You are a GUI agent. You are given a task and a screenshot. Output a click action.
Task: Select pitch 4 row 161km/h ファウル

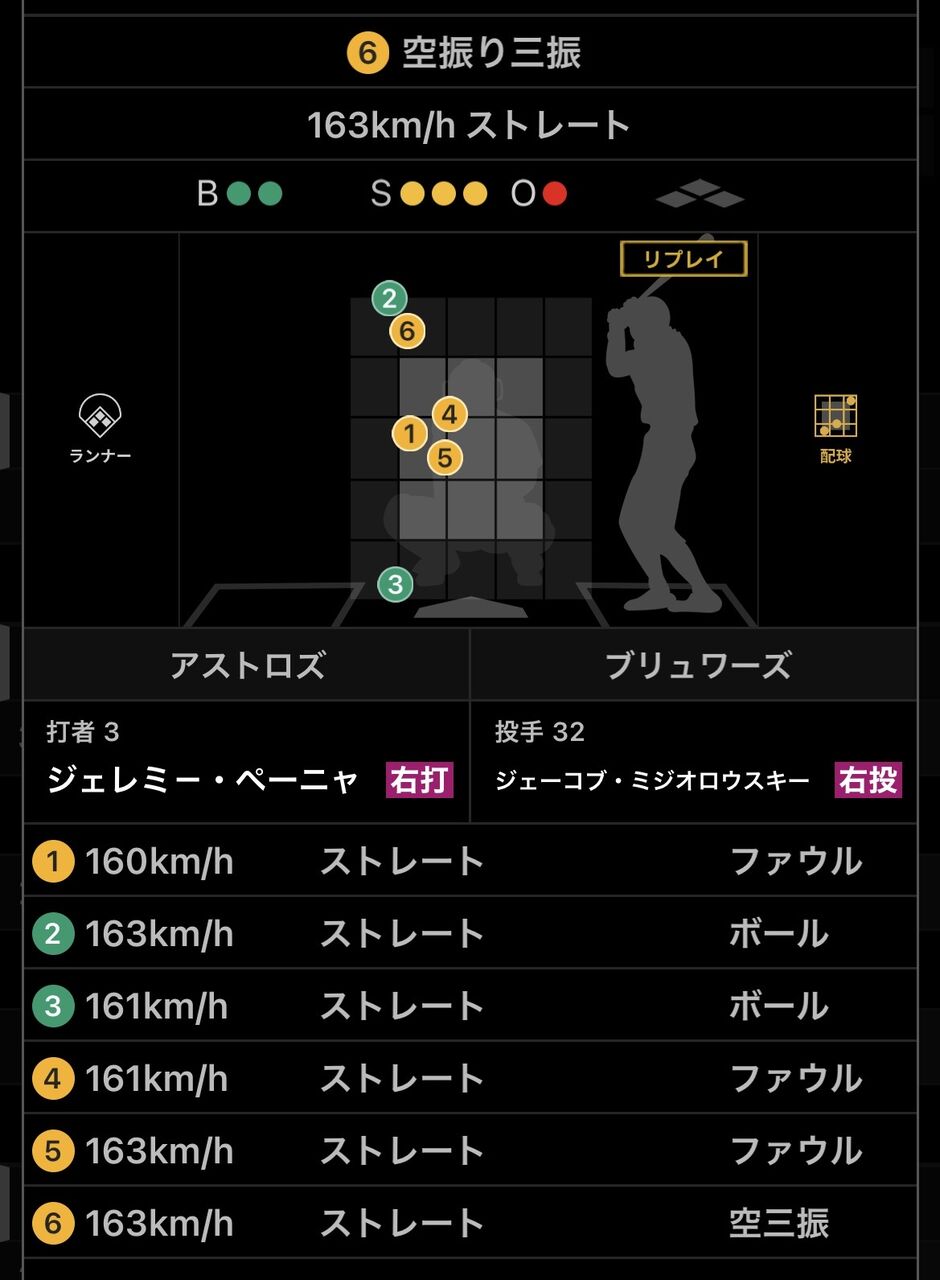pyautogui.click(x=470, y=1078)
